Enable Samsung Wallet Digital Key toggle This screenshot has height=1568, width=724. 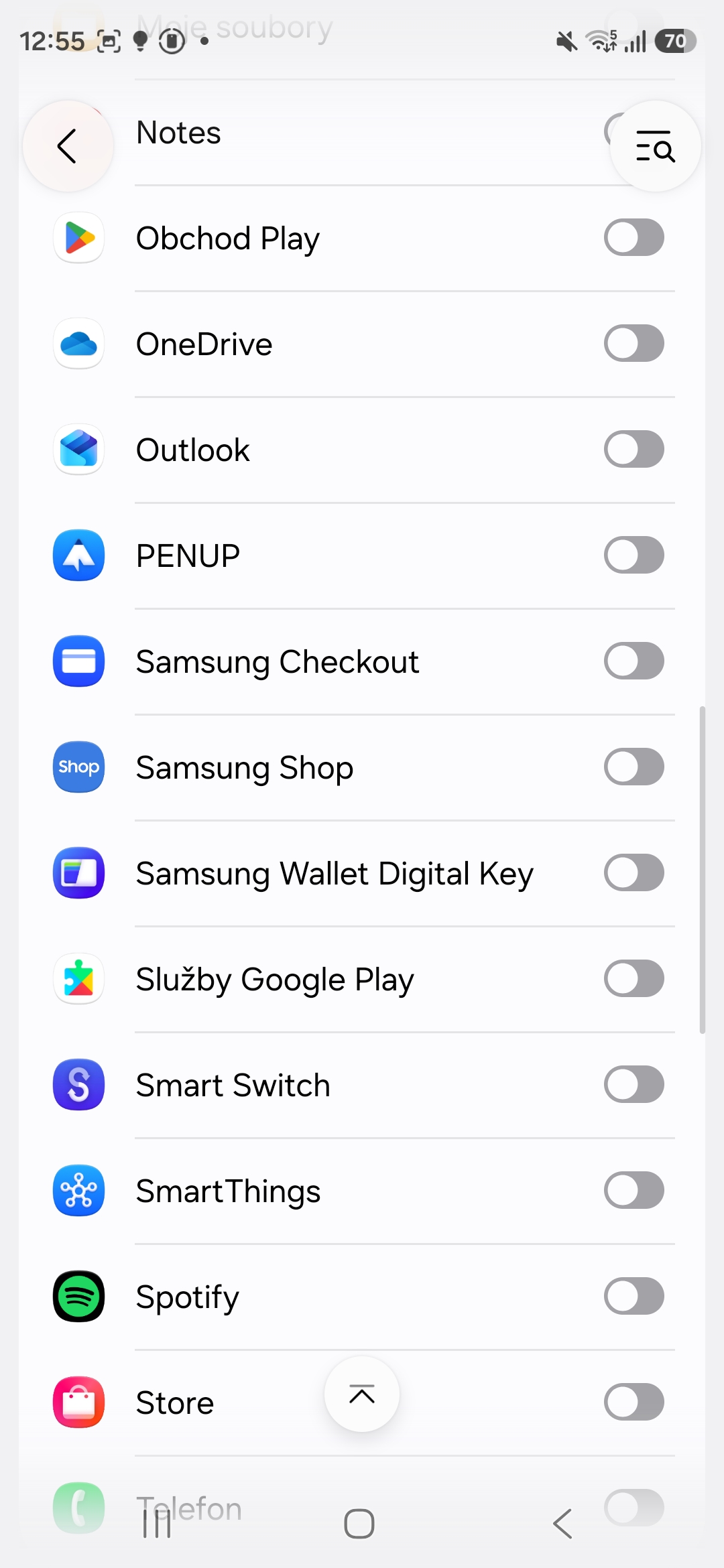tap(633, 873)
